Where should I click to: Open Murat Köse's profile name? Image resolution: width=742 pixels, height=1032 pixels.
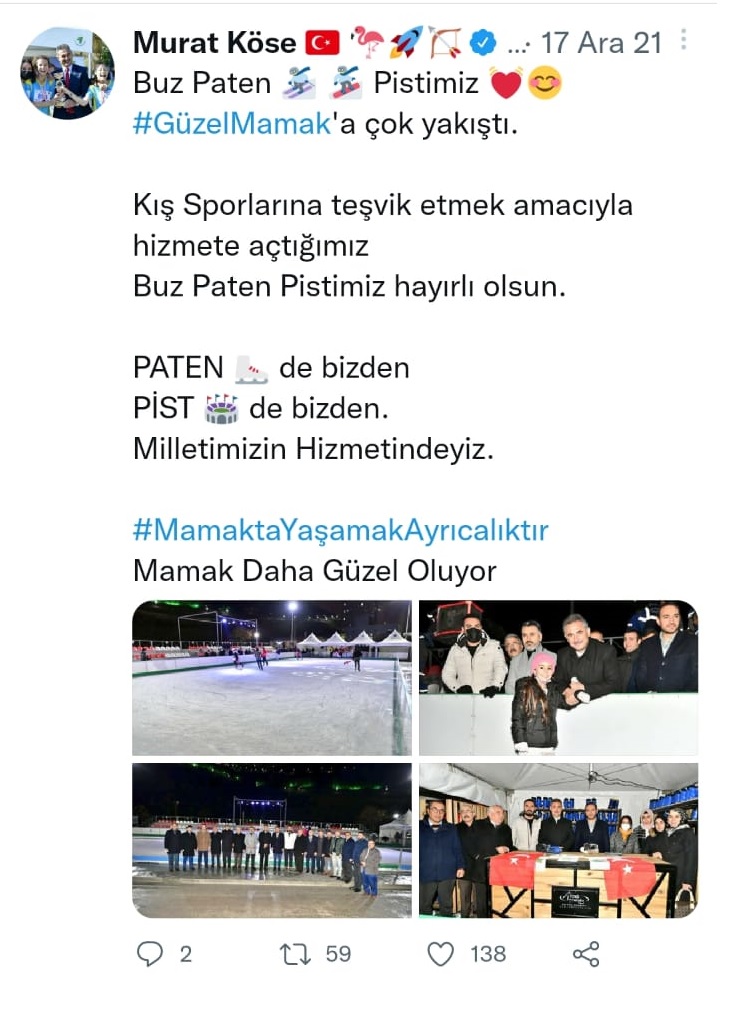(x=214, y=42)
